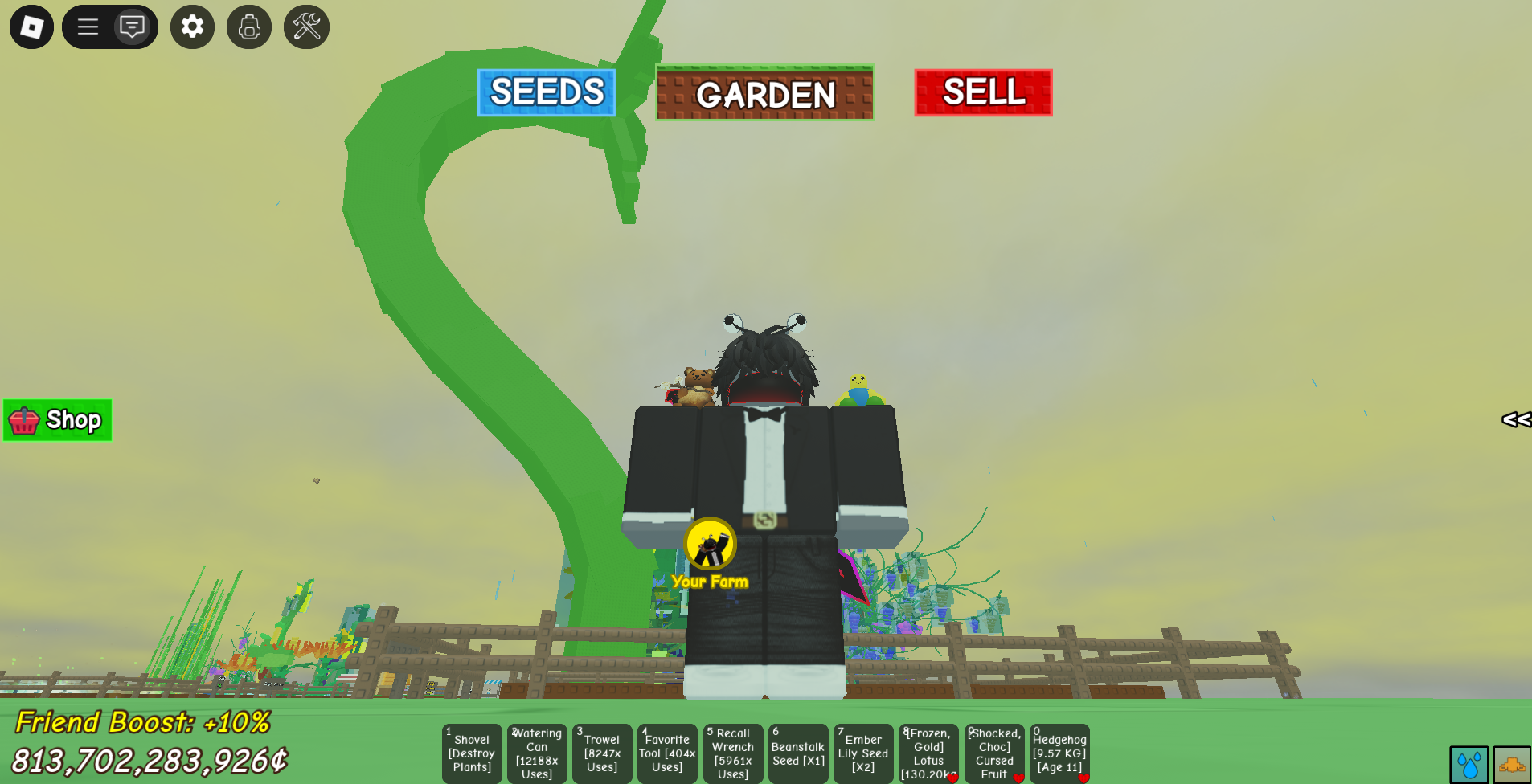Tap the water drops icon
This screenshot has height=784, width=1532.
pos(1469,765)
